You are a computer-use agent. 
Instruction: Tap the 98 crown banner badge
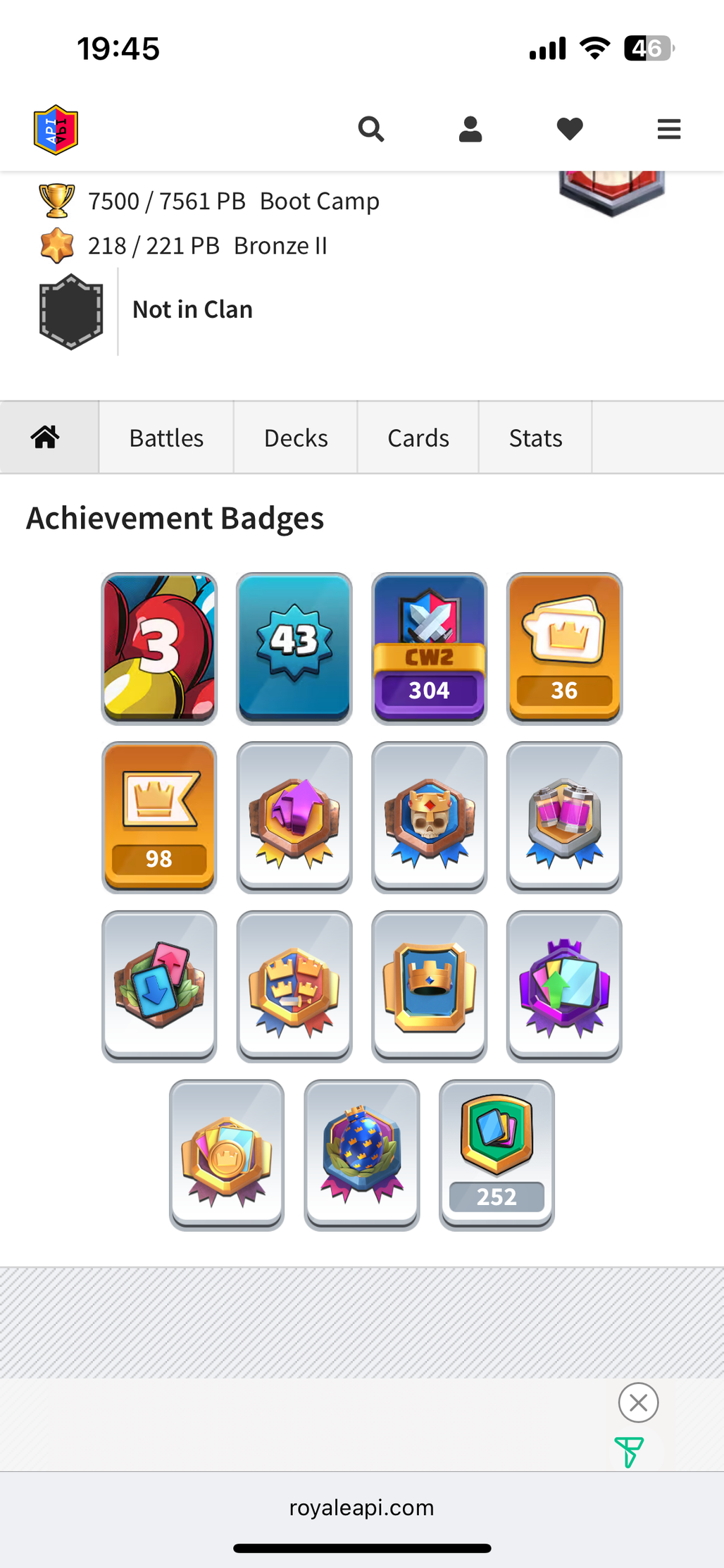159,817
